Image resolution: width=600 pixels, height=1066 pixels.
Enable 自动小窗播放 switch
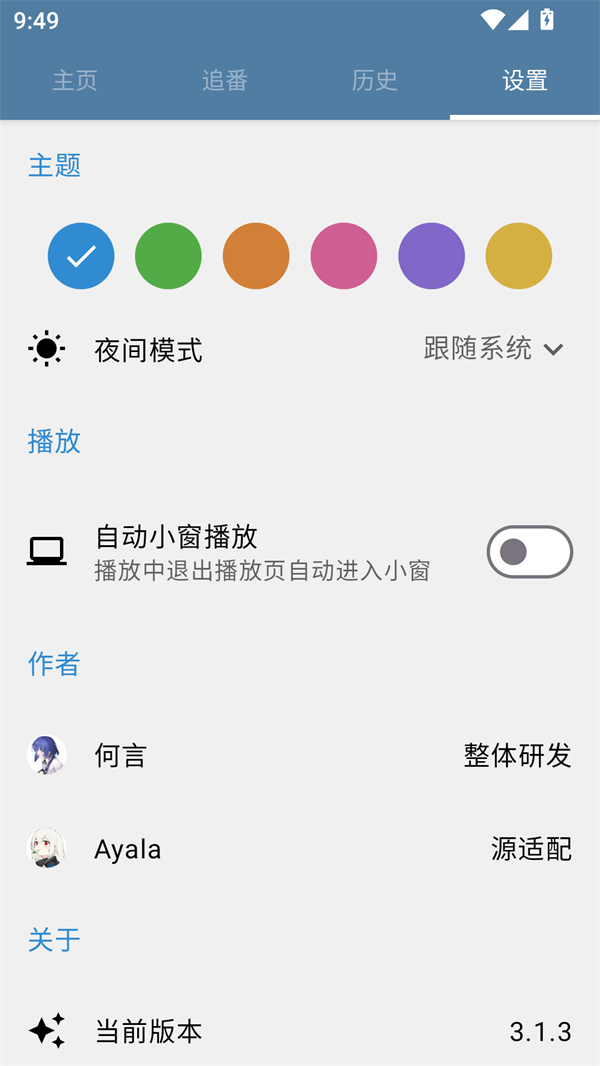(529, 552)
